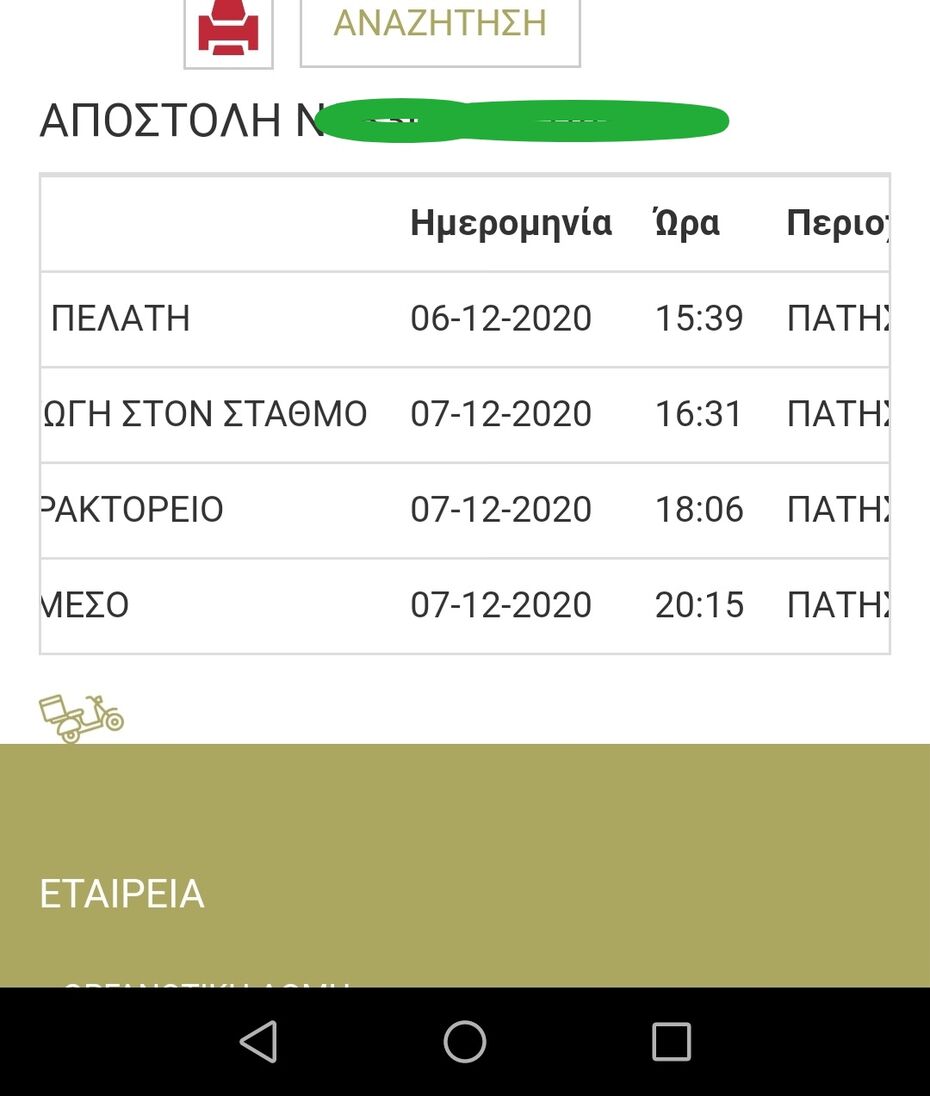This screenshot has height=1096, width=930.
Task: Go back with the system back button
Action: point(259,1042)
